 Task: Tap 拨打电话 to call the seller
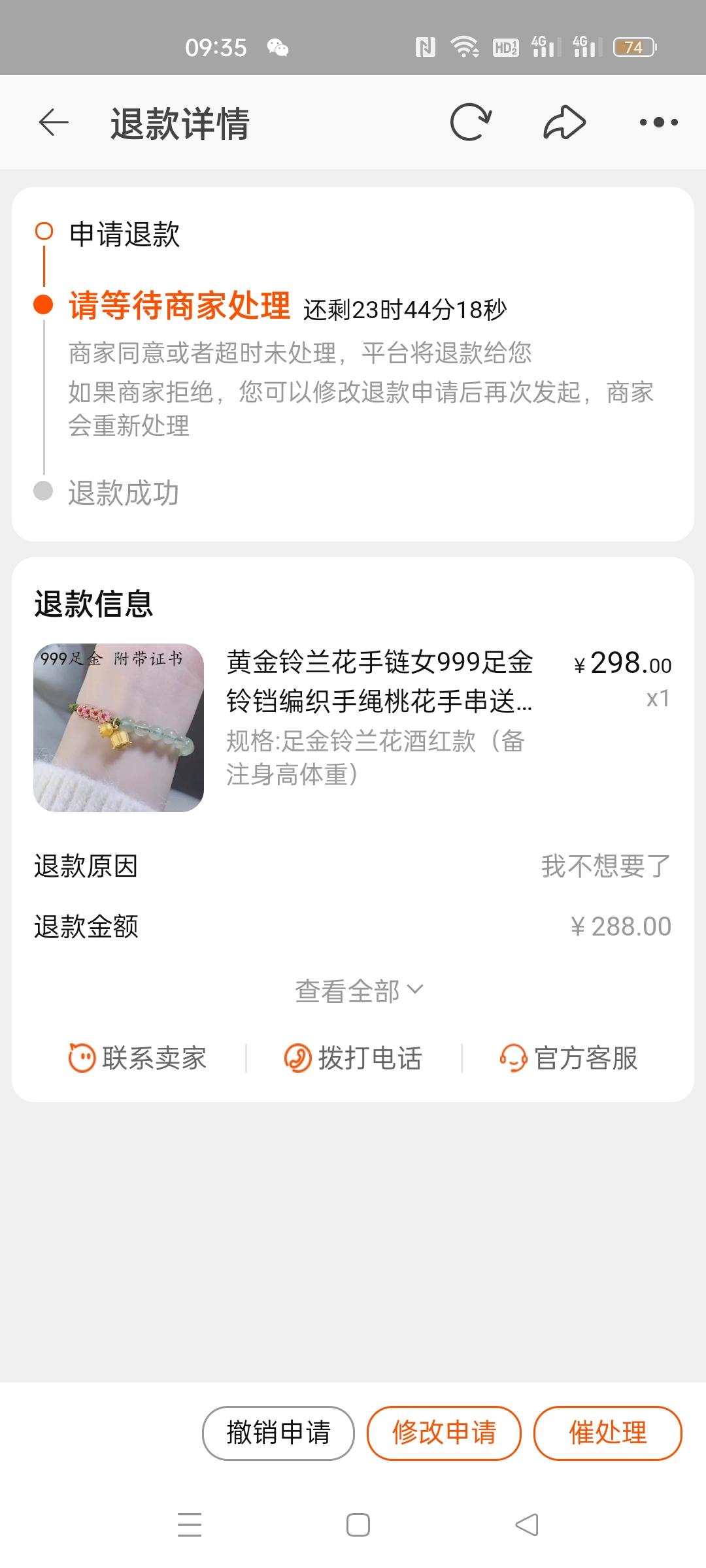point(354,1058)
